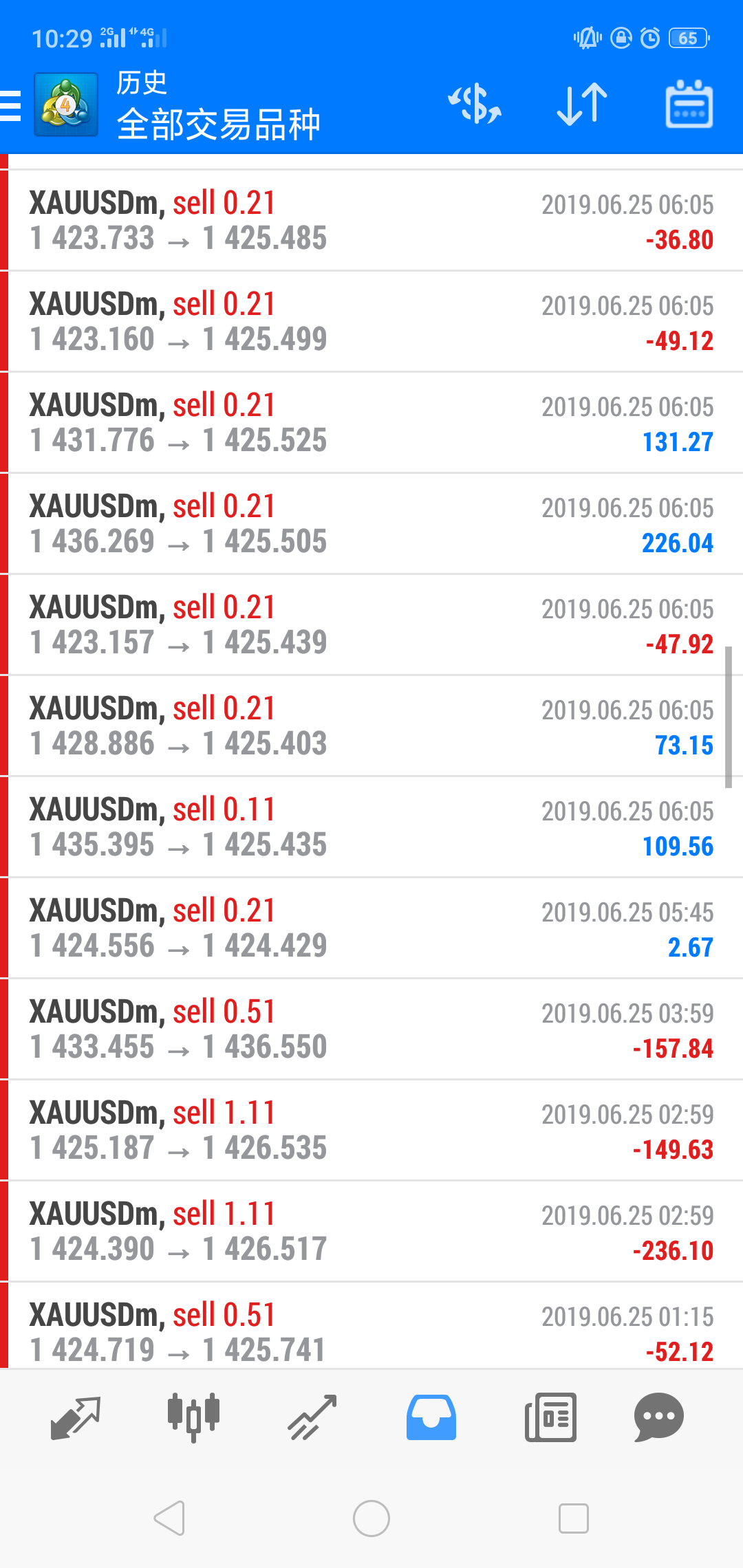Screen dimensions: 743x1568
Task: Go back using system back button
Action: (169, 1518)
